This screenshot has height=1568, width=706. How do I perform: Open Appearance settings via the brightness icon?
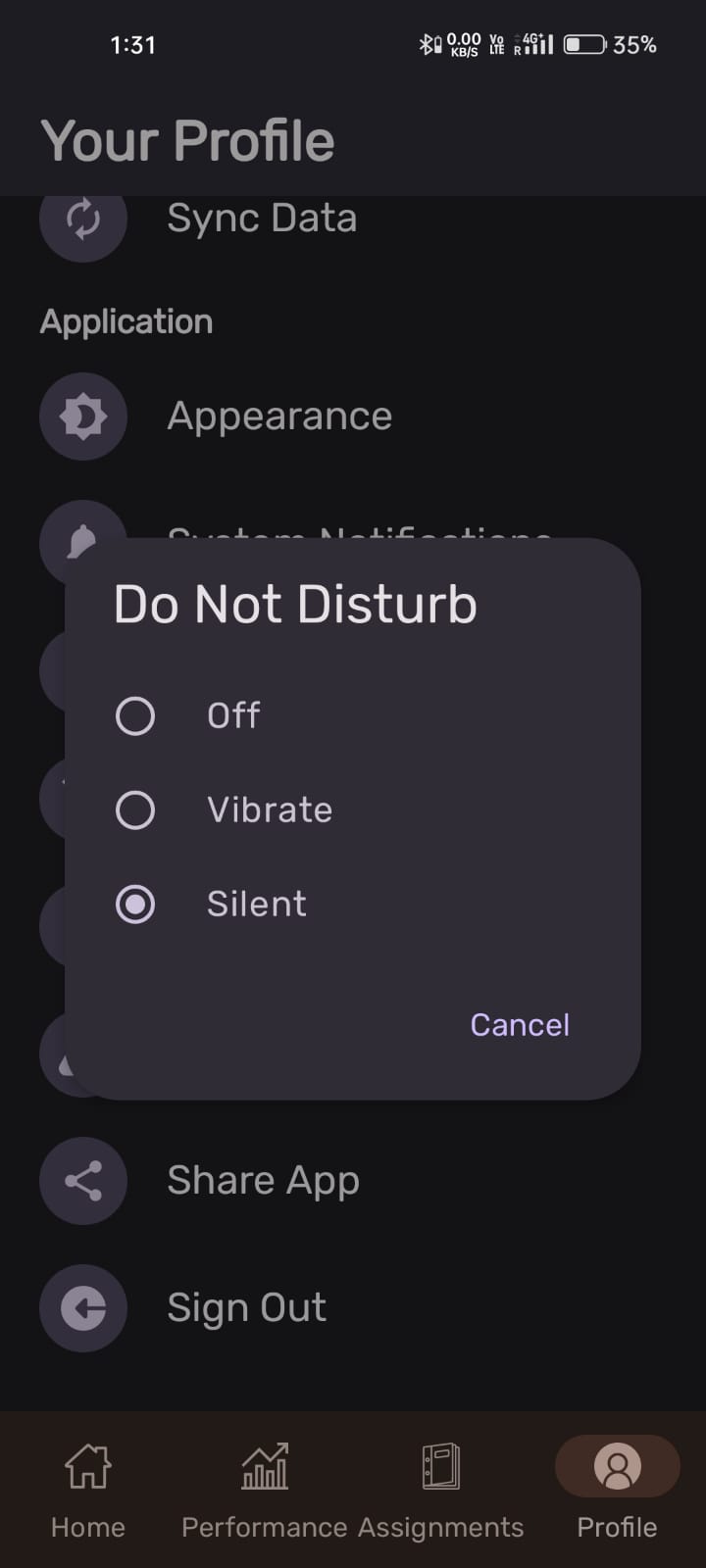click(x=83, y=416)
